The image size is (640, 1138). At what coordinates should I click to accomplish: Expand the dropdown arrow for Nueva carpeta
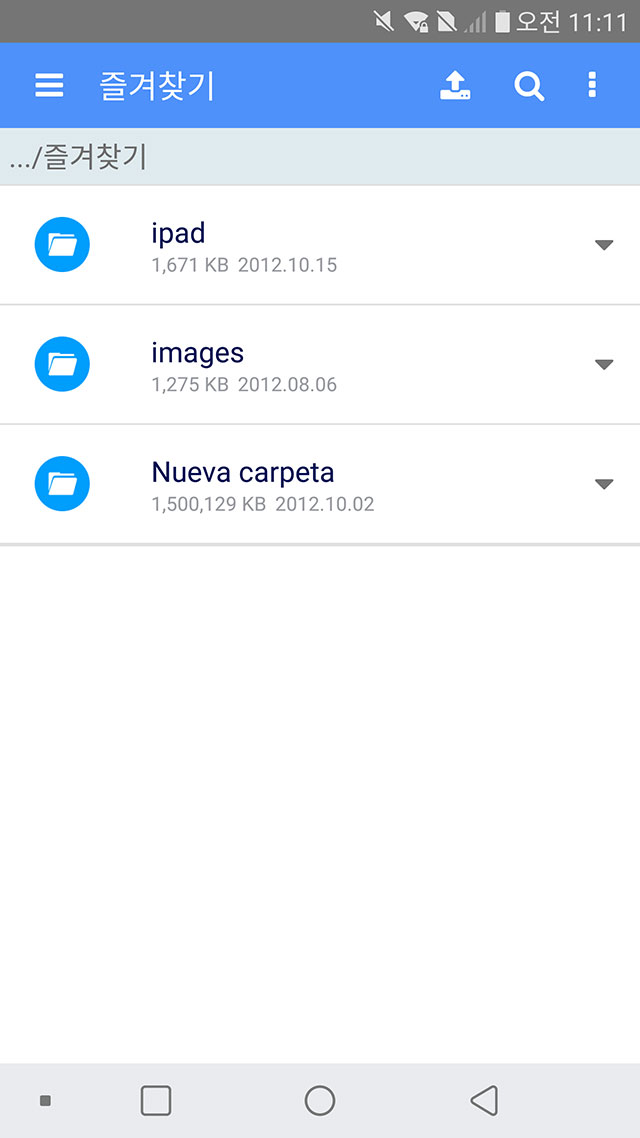click(604, 484)
